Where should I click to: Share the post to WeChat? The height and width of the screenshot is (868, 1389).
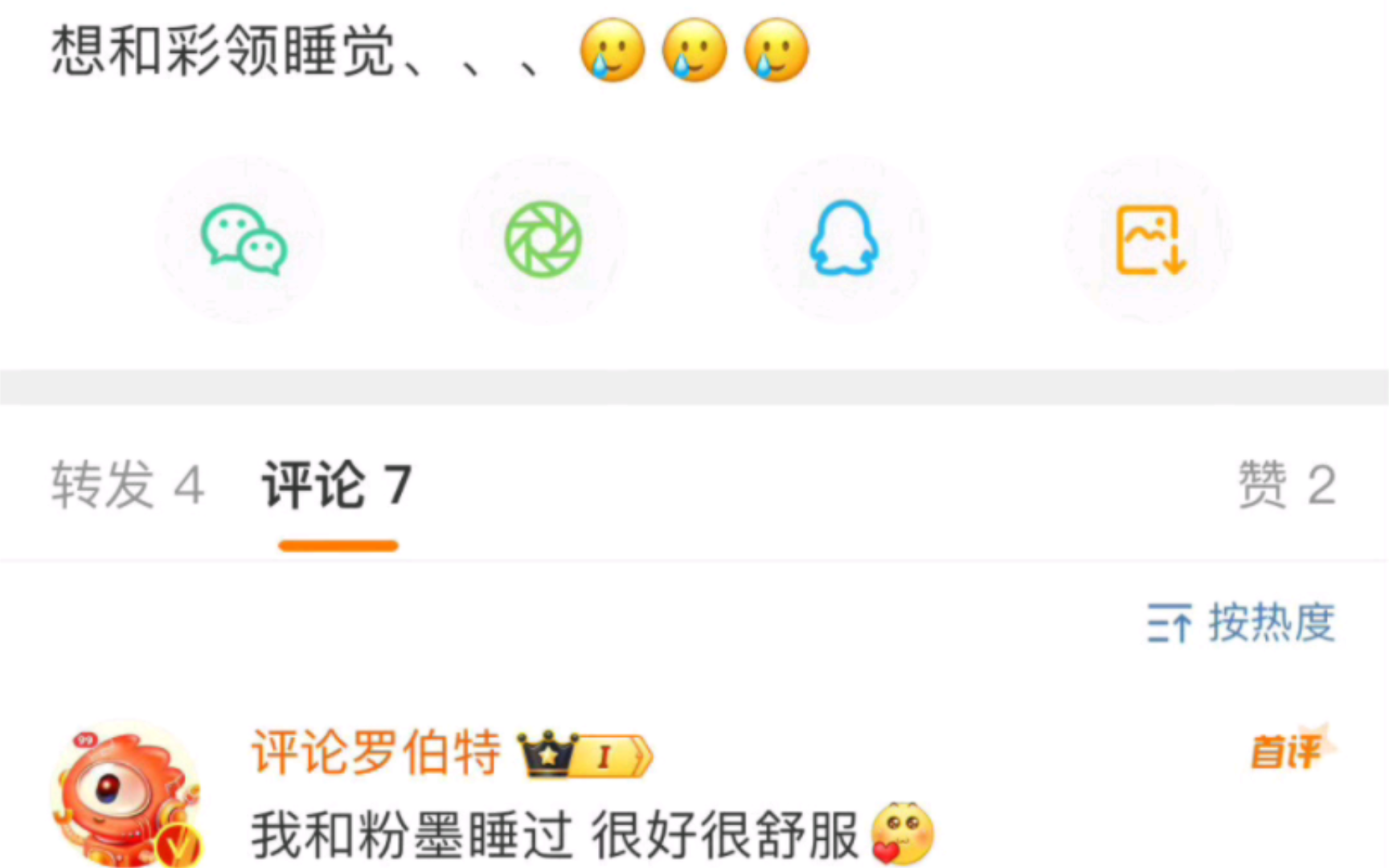click(x=244, y=240)
